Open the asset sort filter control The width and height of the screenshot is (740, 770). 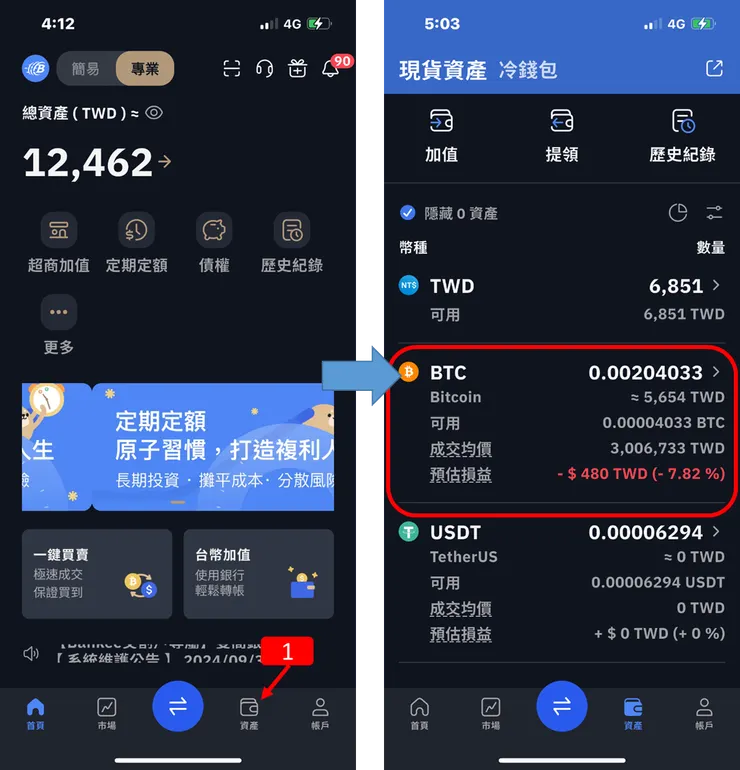pyautogui.click(x=714, y=213)
